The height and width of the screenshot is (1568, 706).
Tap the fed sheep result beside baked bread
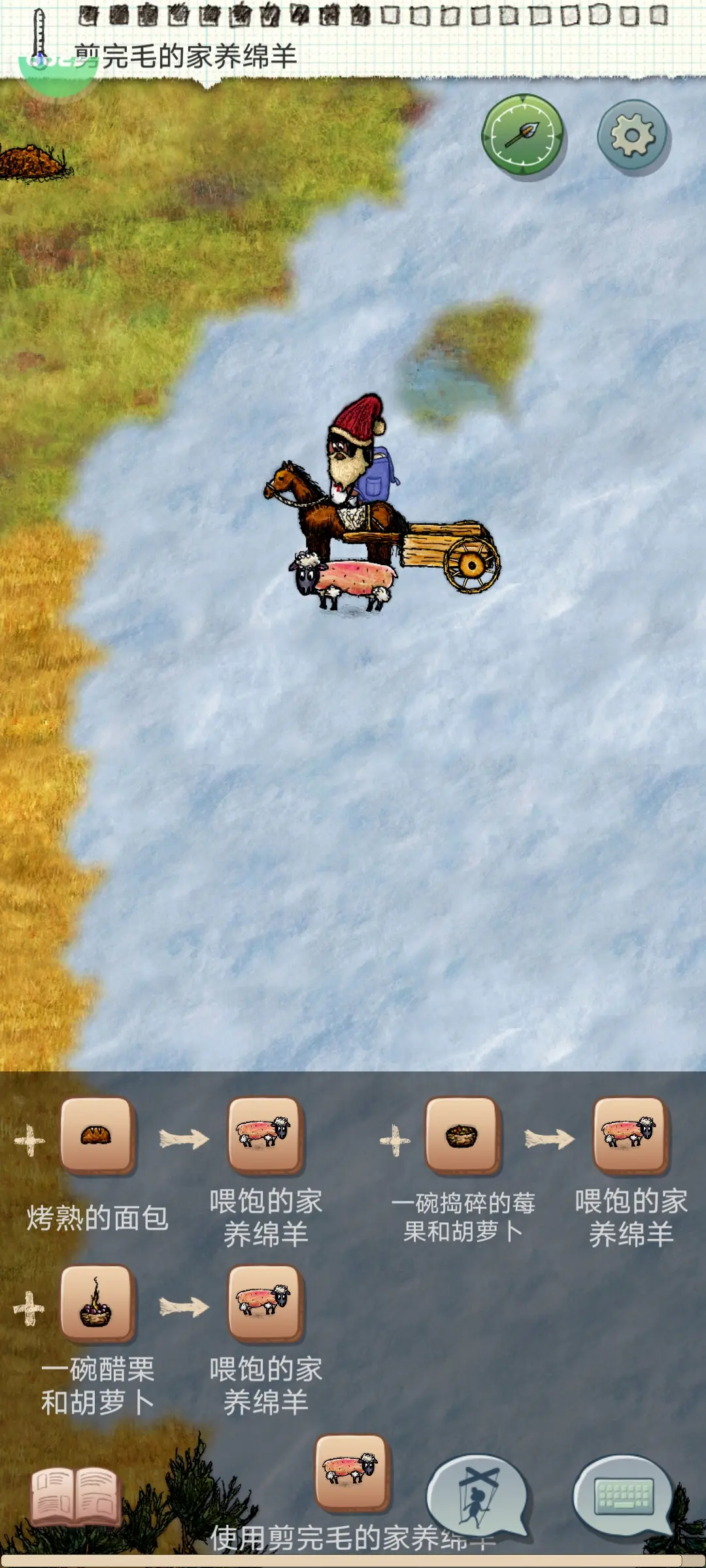pyautogui.click(x=265, y=1135)
